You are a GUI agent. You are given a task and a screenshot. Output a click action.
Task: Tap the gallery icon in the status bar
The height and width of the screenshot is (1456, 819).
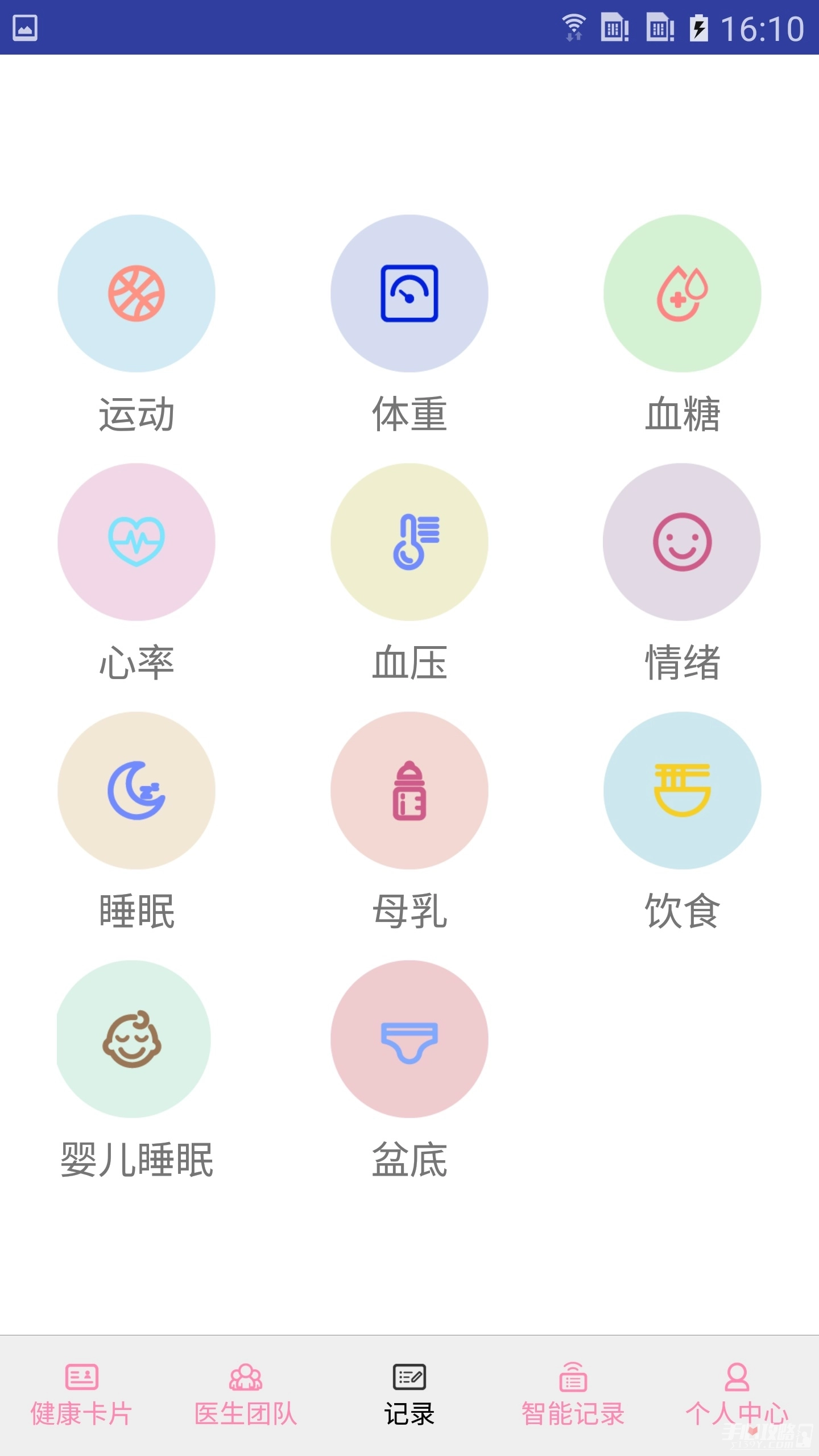(26, 26)
